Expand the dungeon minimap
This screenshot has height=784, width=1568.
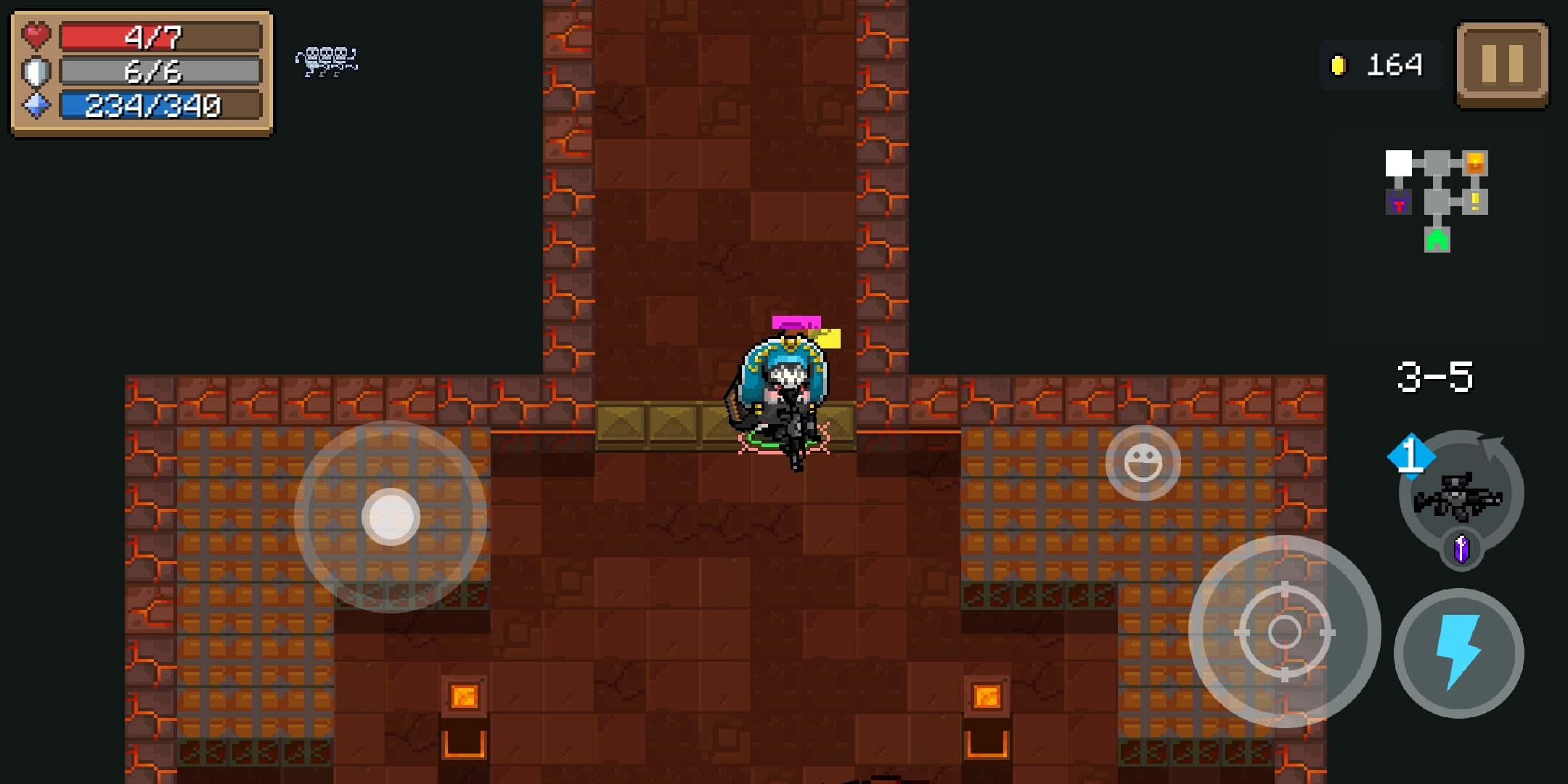tap(1437, 200)
